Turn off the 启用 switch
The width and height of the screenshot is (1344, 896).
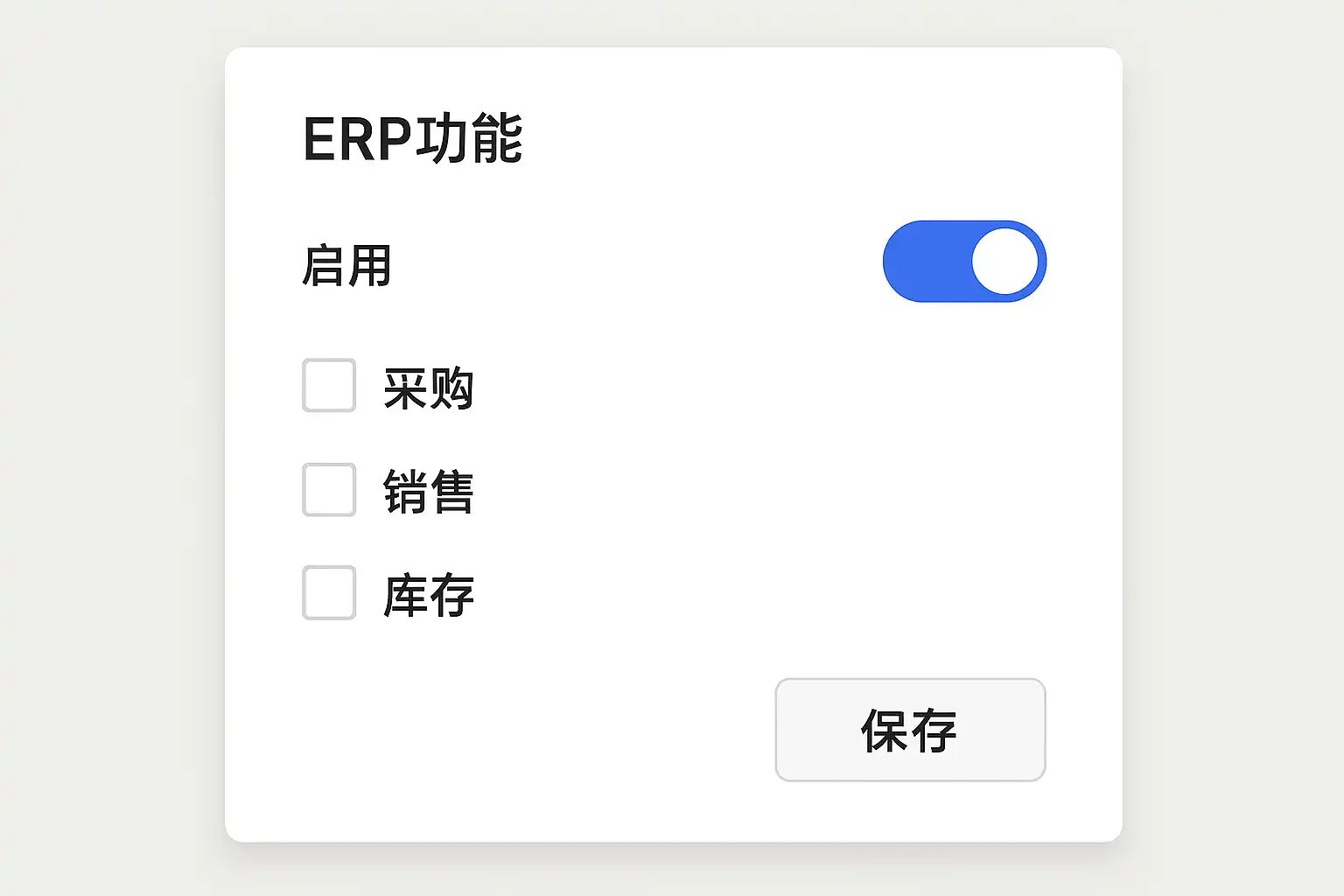coord(964,262)
